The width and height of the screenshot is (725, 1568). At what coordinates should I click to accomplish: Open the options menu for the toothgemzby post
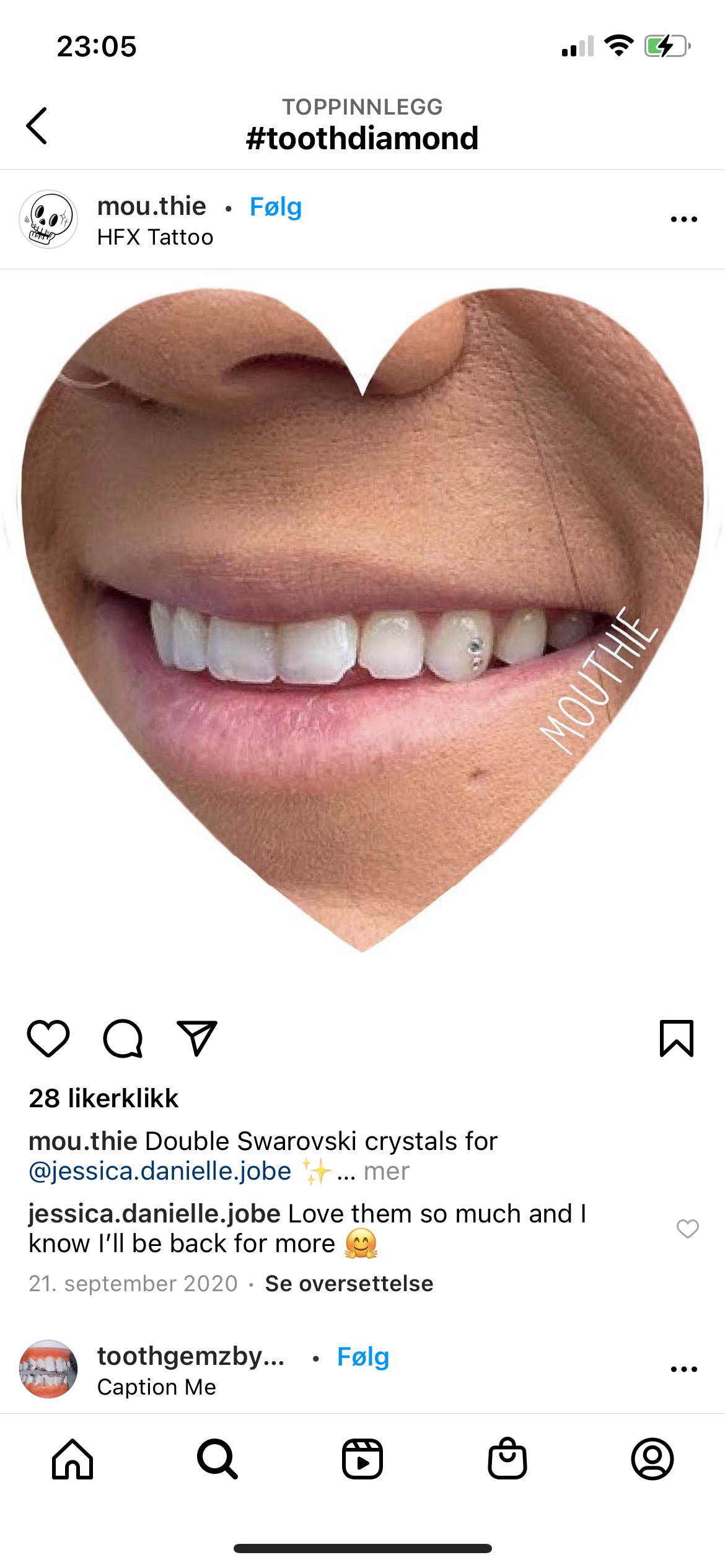point(684,1369)
